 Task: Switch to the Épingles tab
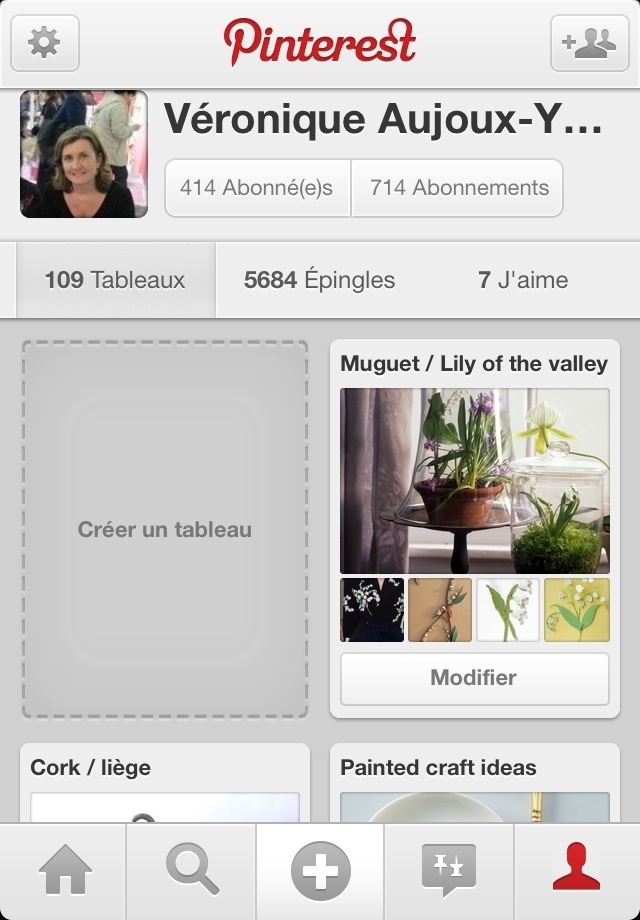pos(319,280)
